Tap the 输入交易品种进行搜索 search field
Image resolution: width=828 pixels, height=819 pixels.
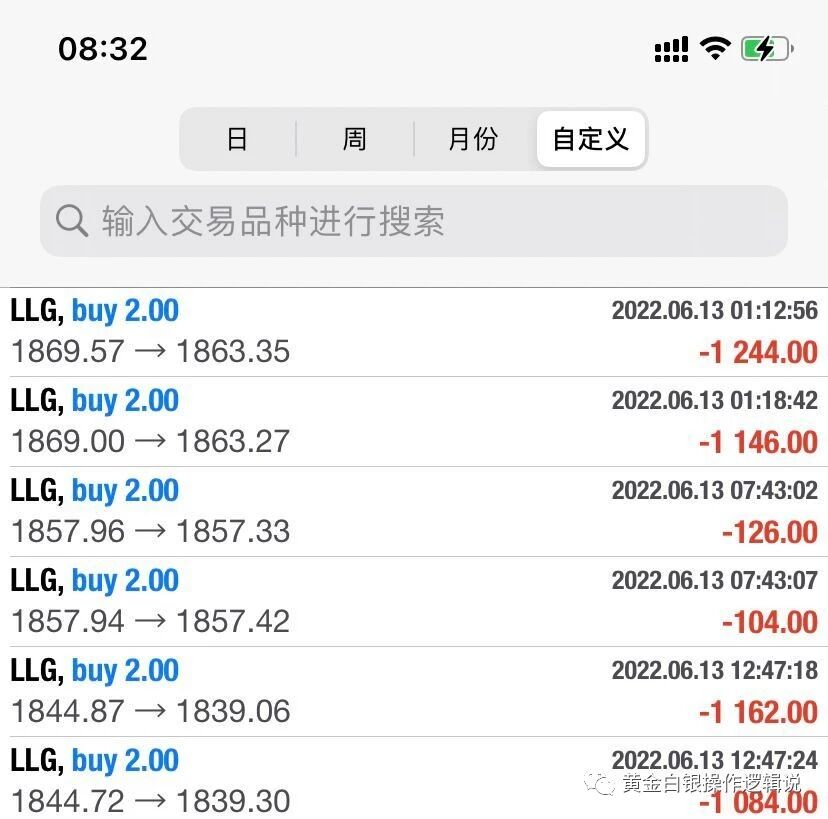tap(414, 221)
